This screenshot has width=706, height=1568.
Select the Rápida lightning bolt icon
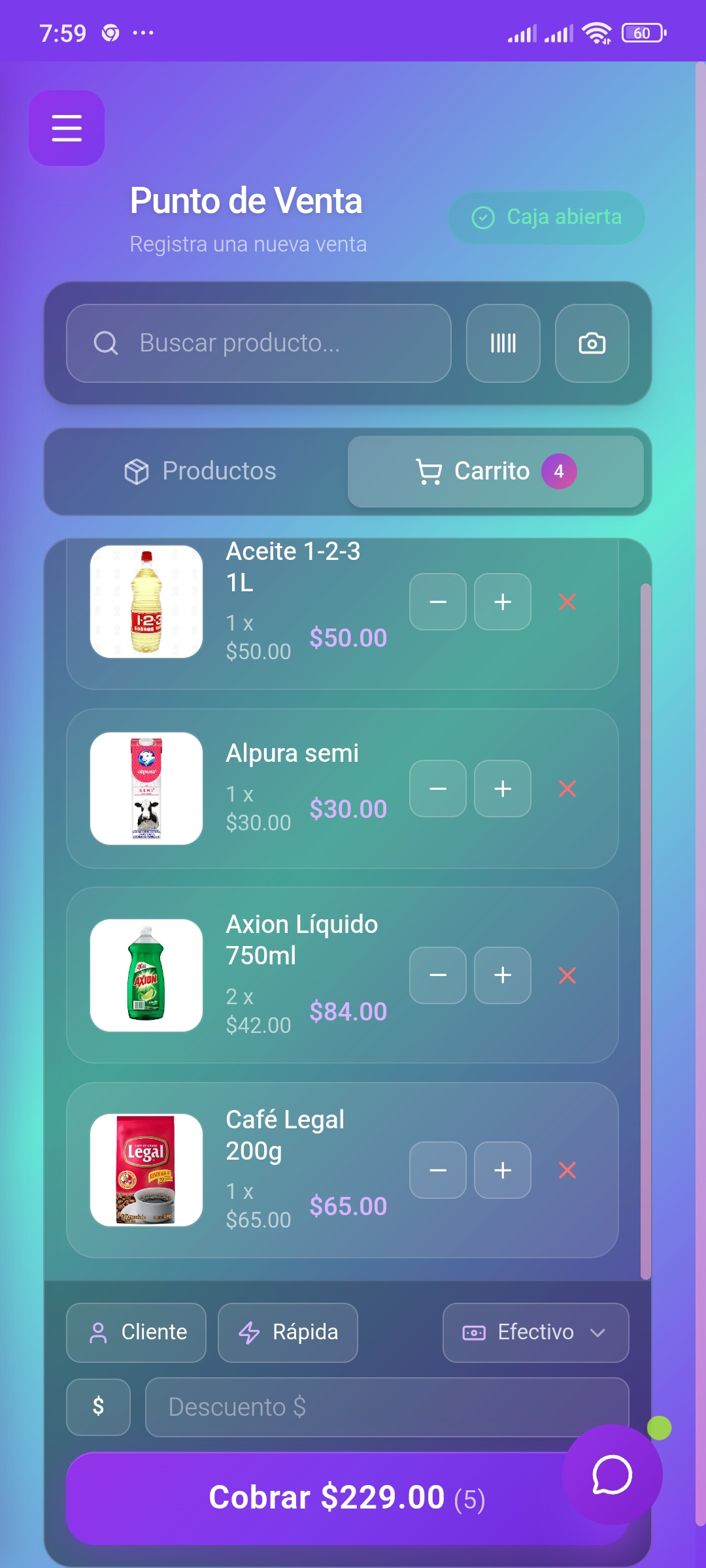click(250, 1332)
